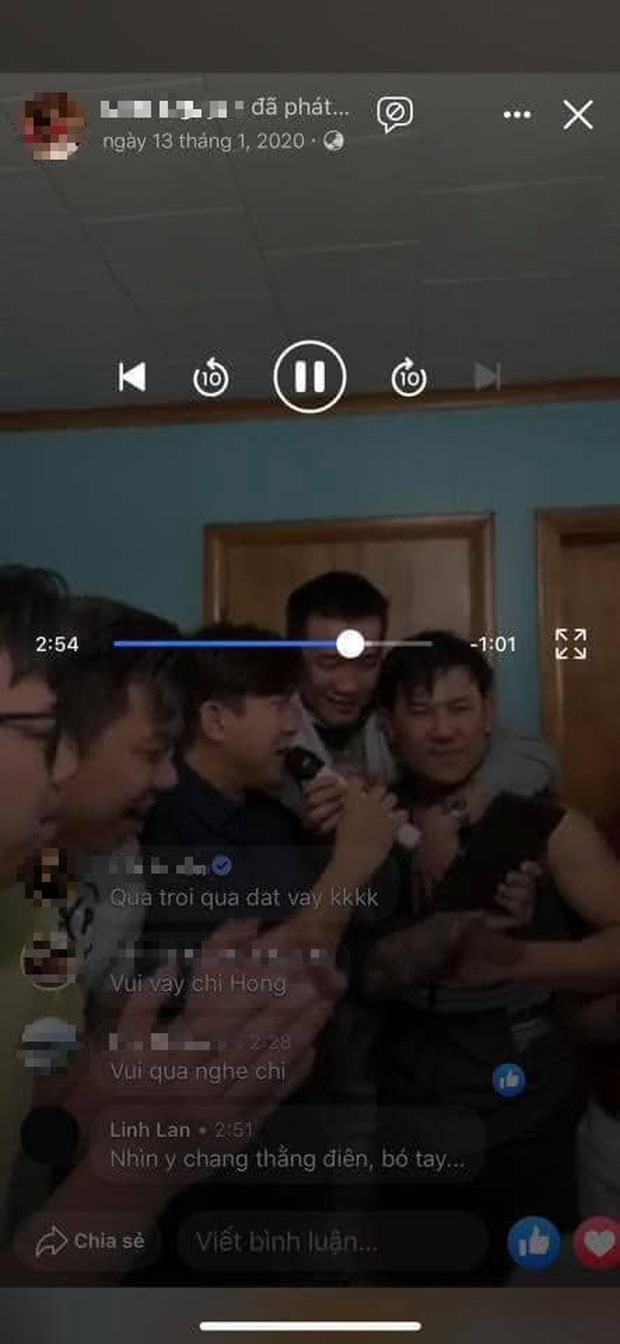620x1344 pixels.
Task: Open the Viết bình luận comment field
Action: [330, 1242]
